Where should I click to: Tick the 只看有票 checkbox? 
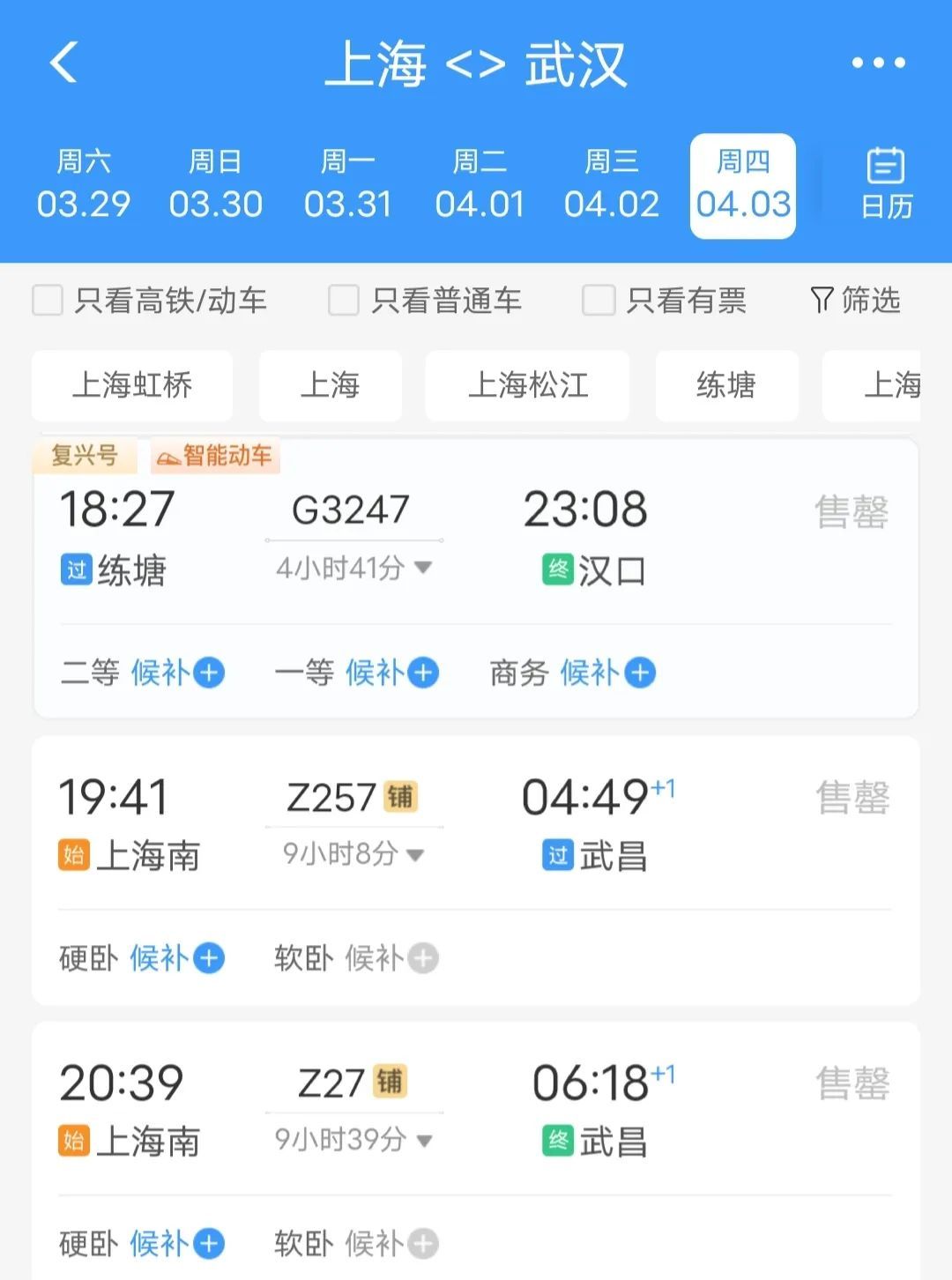pyautogui.click(x=598, y=301)
